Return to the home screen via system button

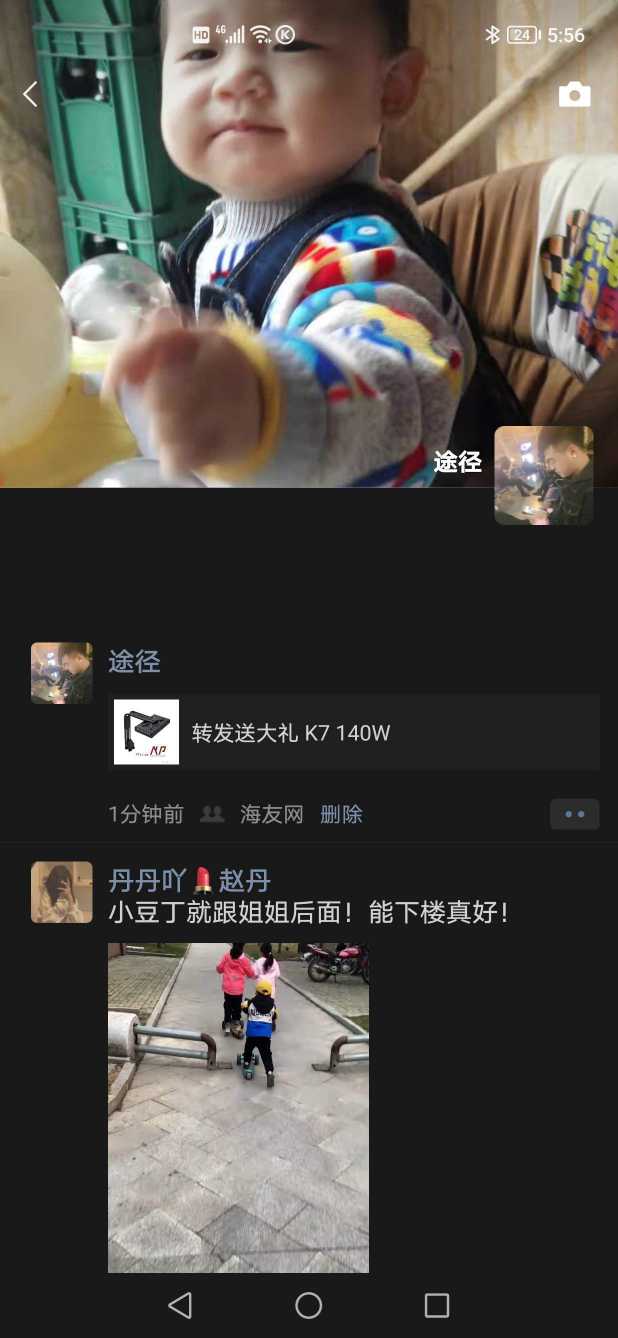pyautogui.click(x=308, y=1305)
